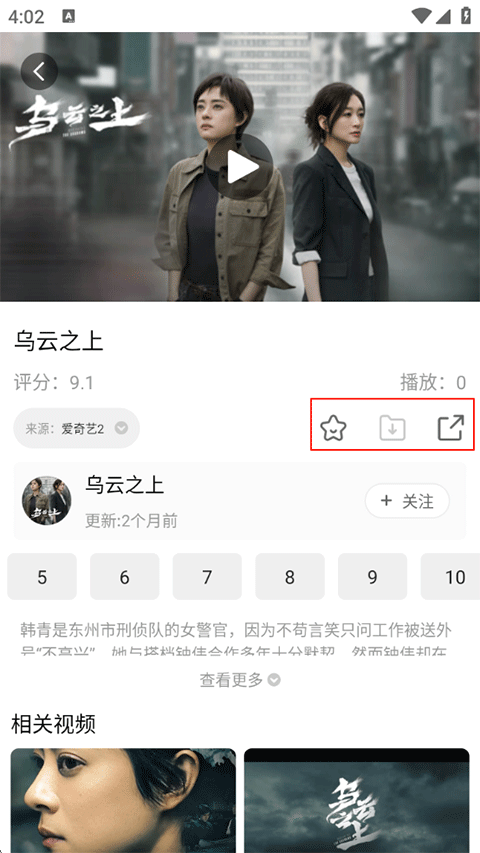Play the 乌云之上 video
The image size is (480, 853).
[x=240, y=167]
